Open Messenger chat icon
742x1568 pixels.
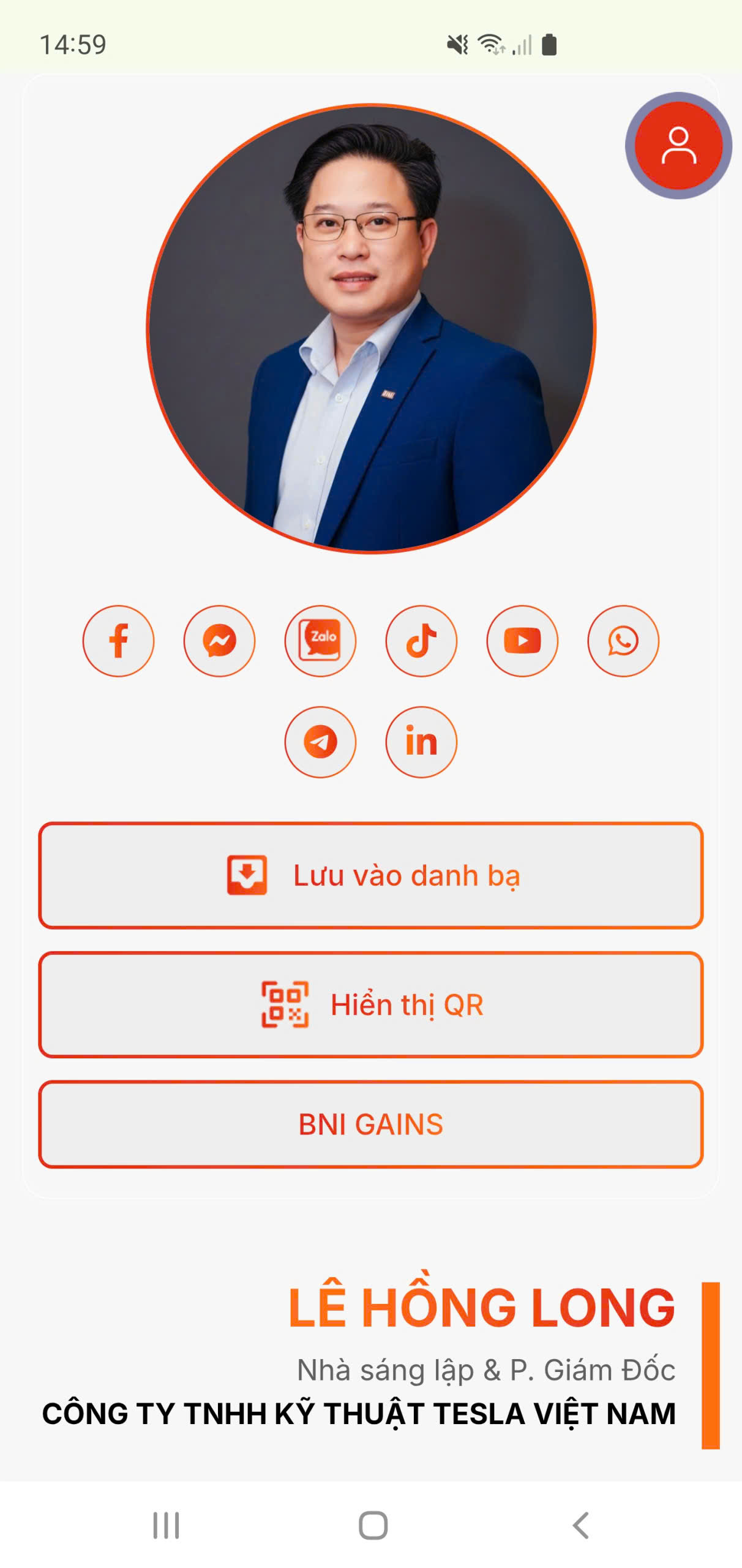point(219,639)
